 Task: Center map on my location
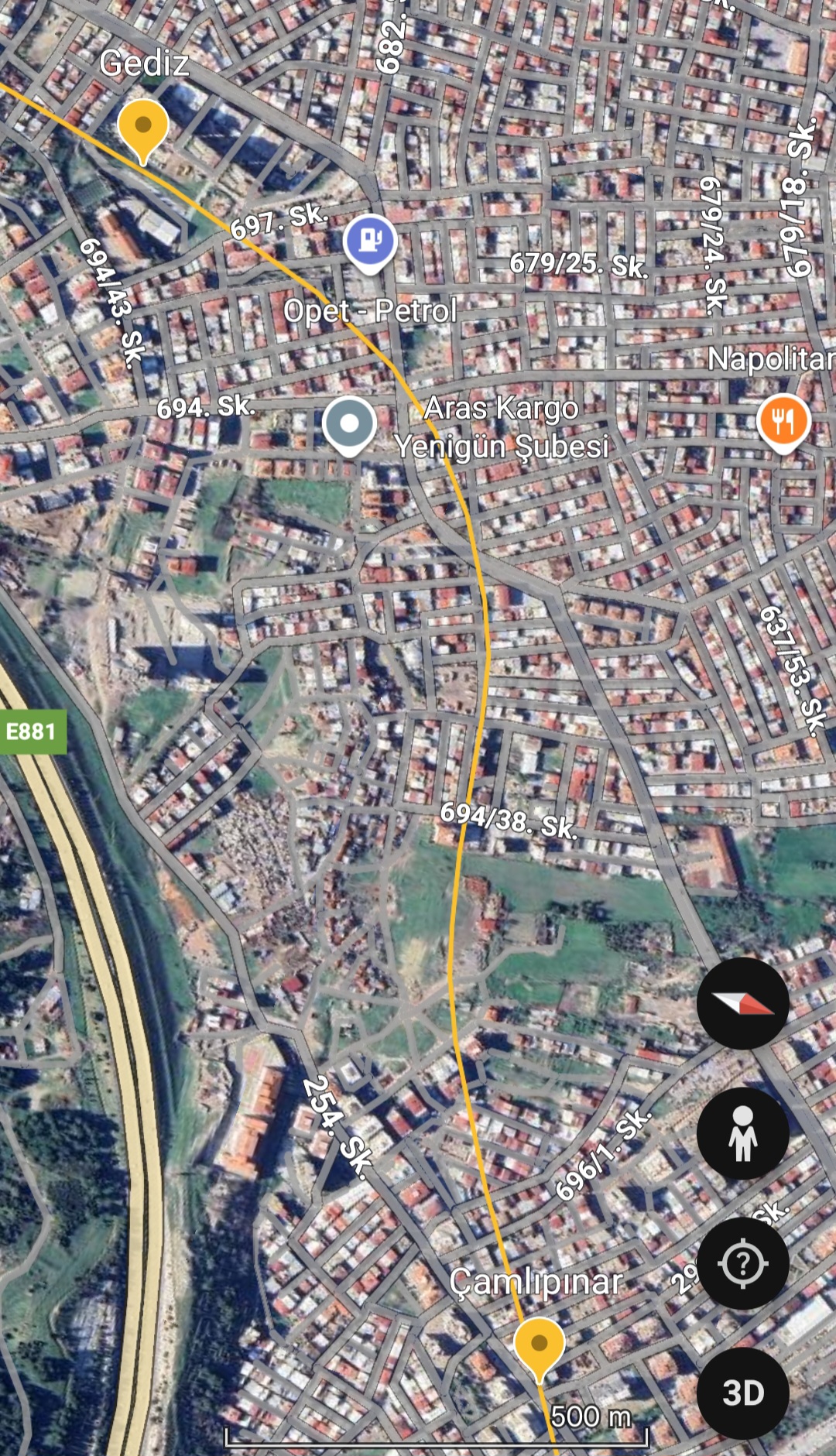pos(742,1263)
